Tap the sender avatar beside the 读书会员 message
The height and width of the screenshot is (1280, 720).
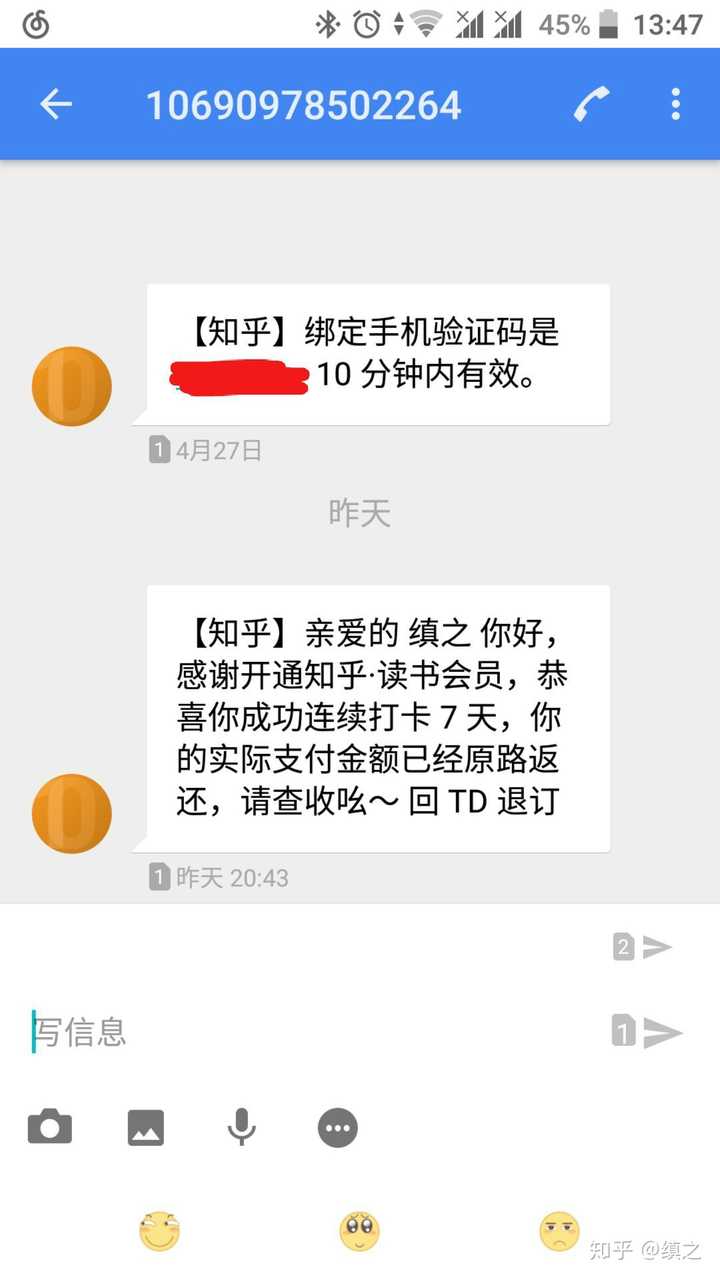click(x=72, y=813)
